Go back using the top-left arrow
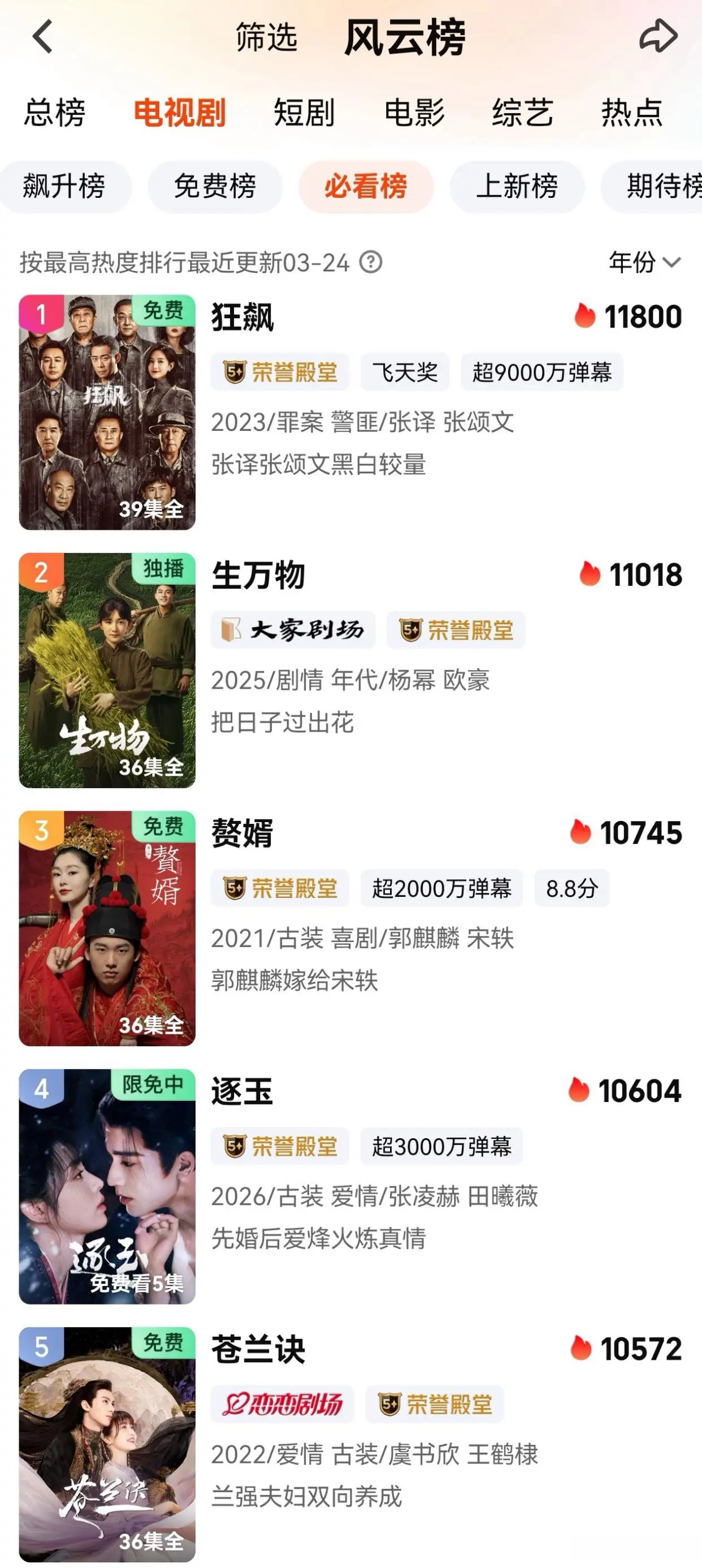The image size is (702, 1568). (42, 37)
